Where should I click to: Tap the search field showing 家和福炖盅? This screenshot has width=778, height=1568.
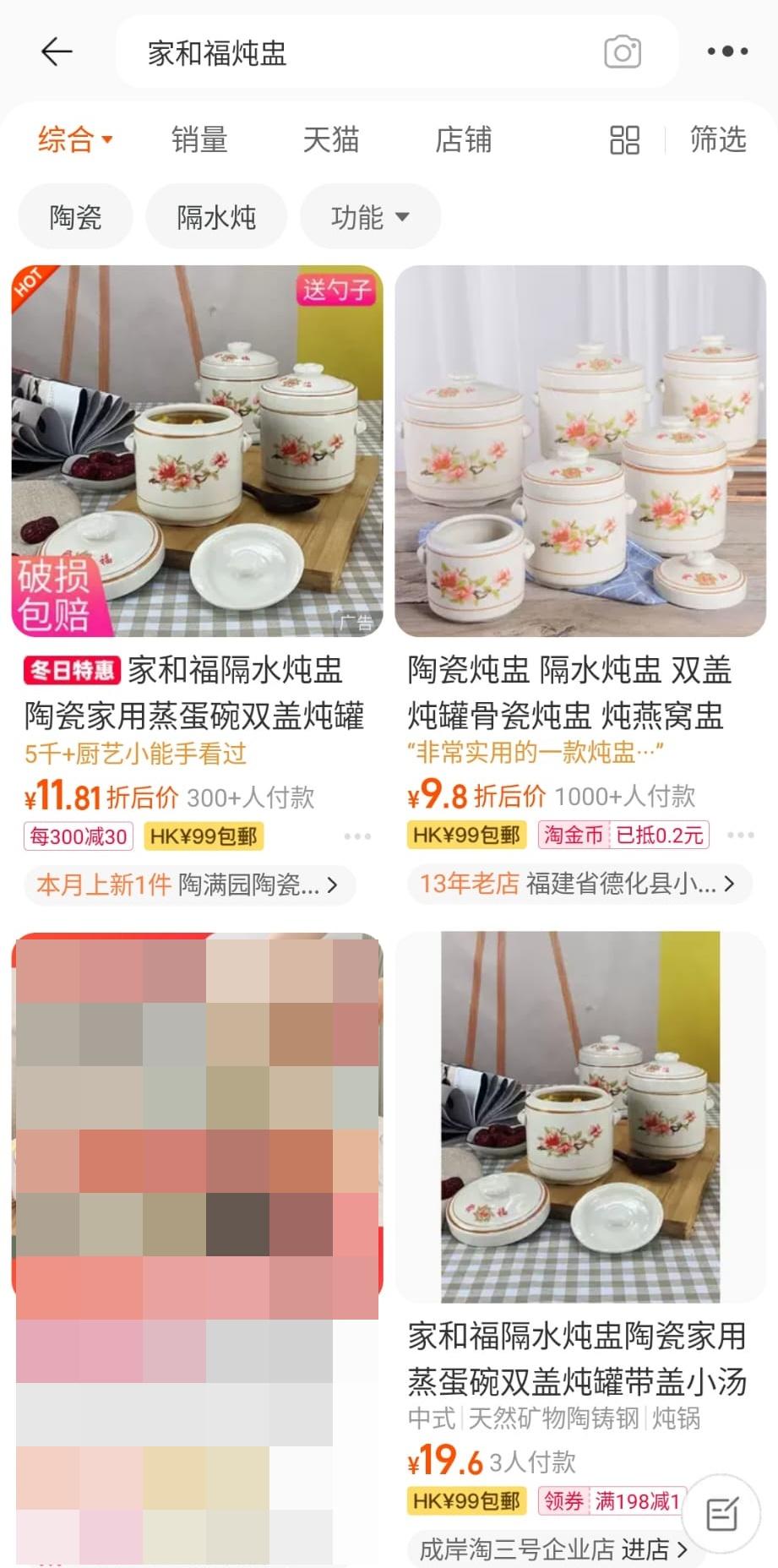click(355, 52)
